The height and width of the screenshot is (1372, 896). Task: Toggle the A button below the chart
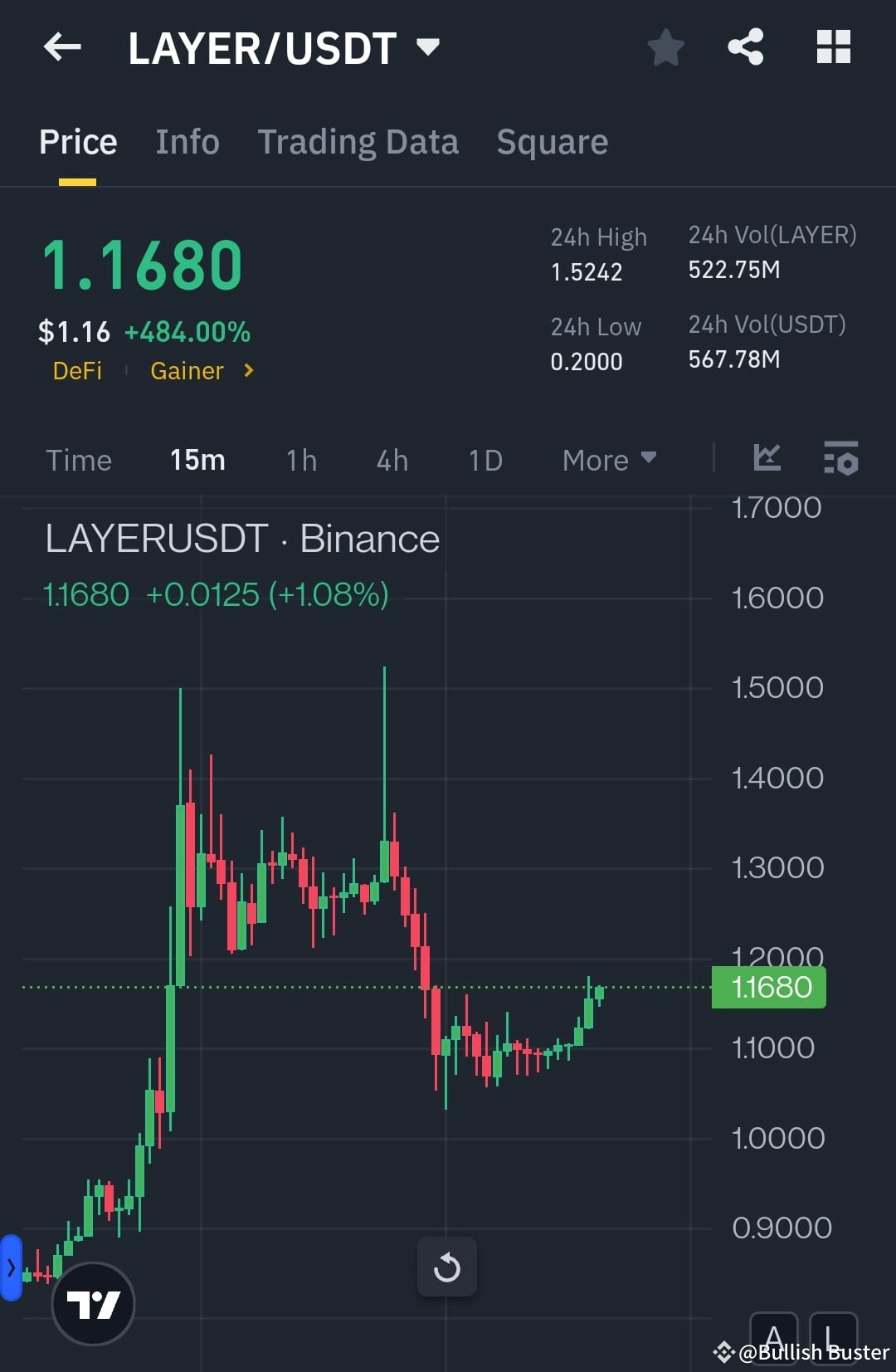click(x=774, y=1338)
